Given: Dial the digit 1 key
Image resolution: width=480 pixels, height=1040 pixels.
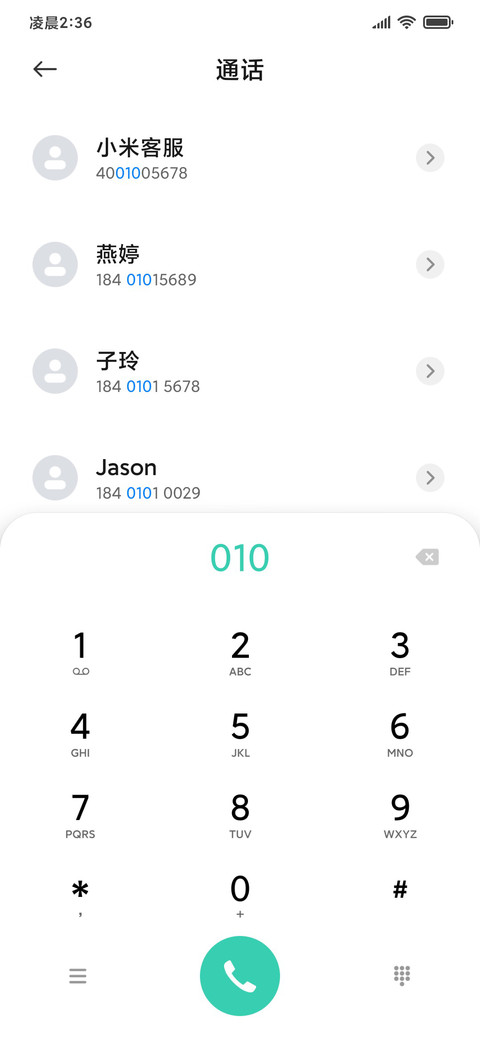Looking at the screenshot, I should pyautogui.click(x=80, y=654).
